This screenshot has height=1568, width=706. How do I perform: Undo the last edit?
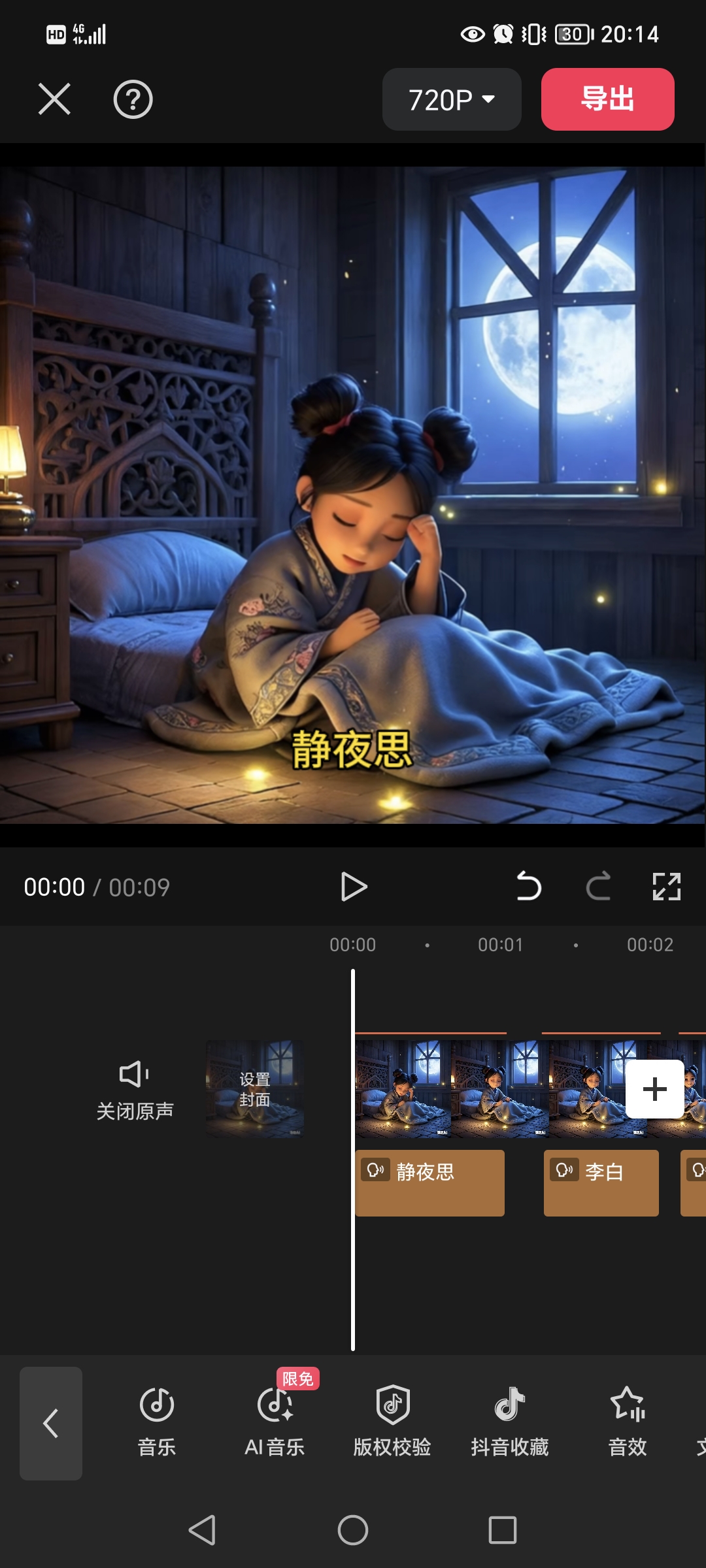528,887
